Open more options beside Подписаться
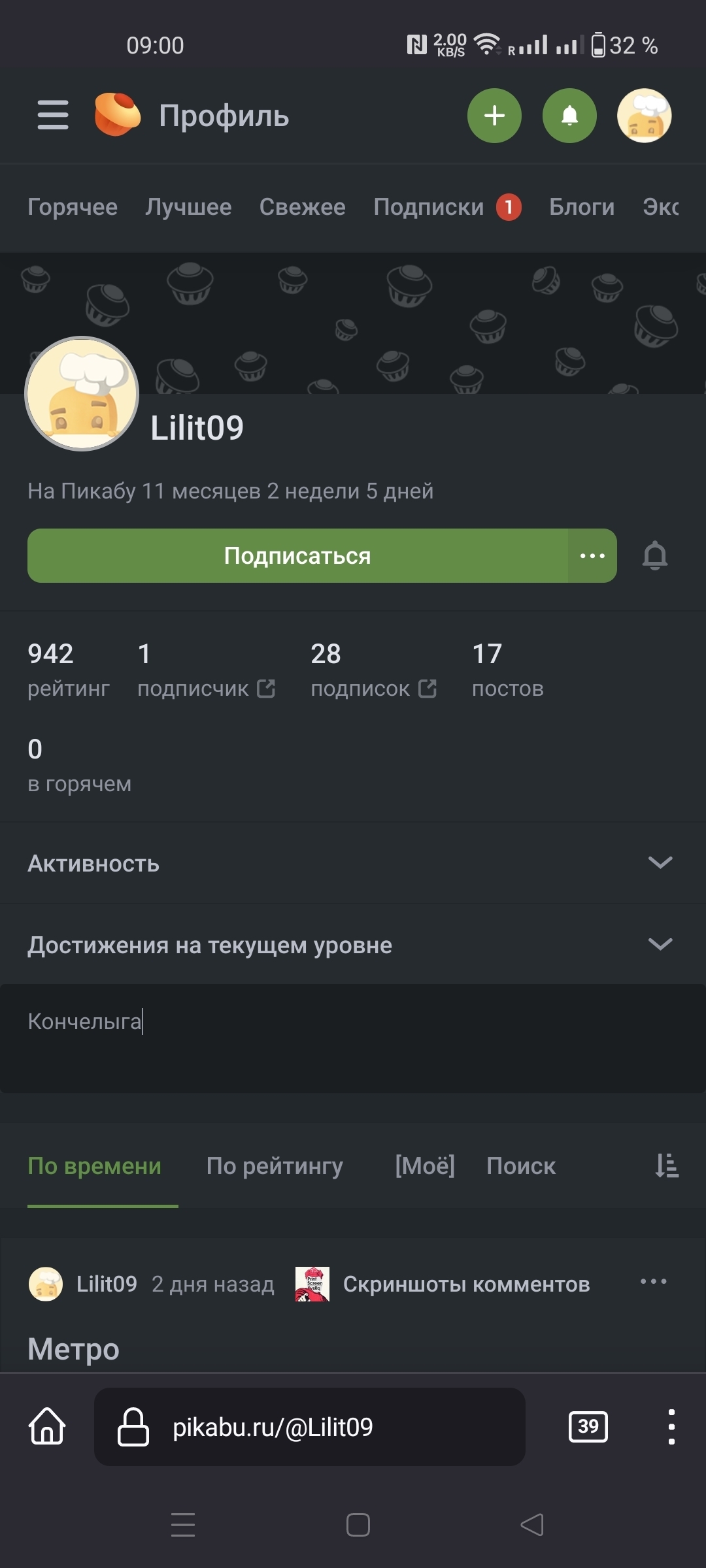 point(592,556)
